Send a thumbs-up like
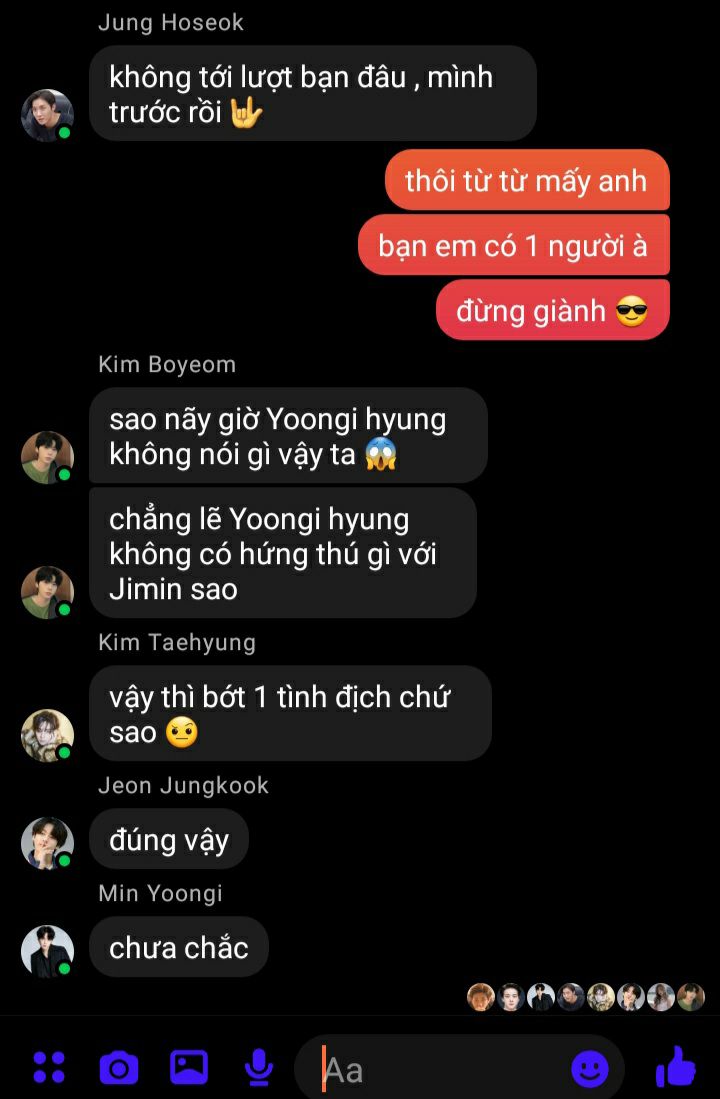Image resolution: width=720 pixels, height=1099 pixels. [676, 1067]
